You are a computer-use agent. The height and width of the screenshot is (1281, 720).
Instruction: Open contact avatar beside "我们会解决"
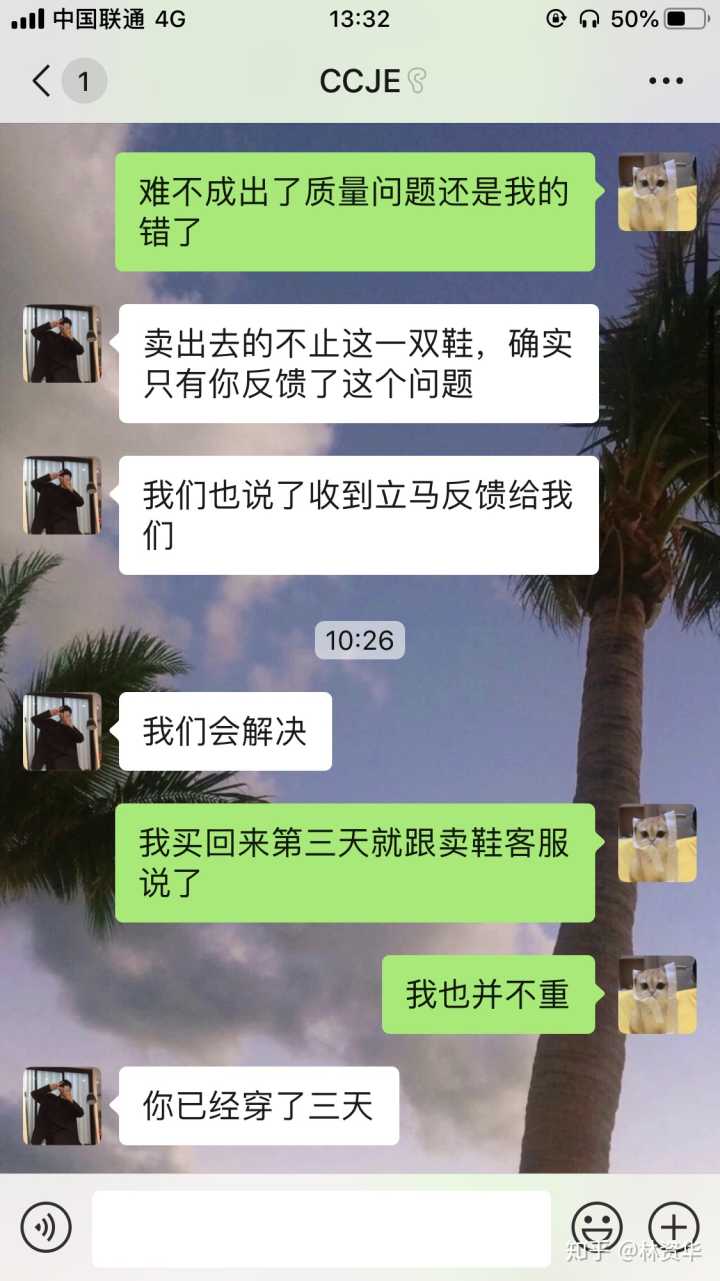pyautogui.click(x=62, y=731)
